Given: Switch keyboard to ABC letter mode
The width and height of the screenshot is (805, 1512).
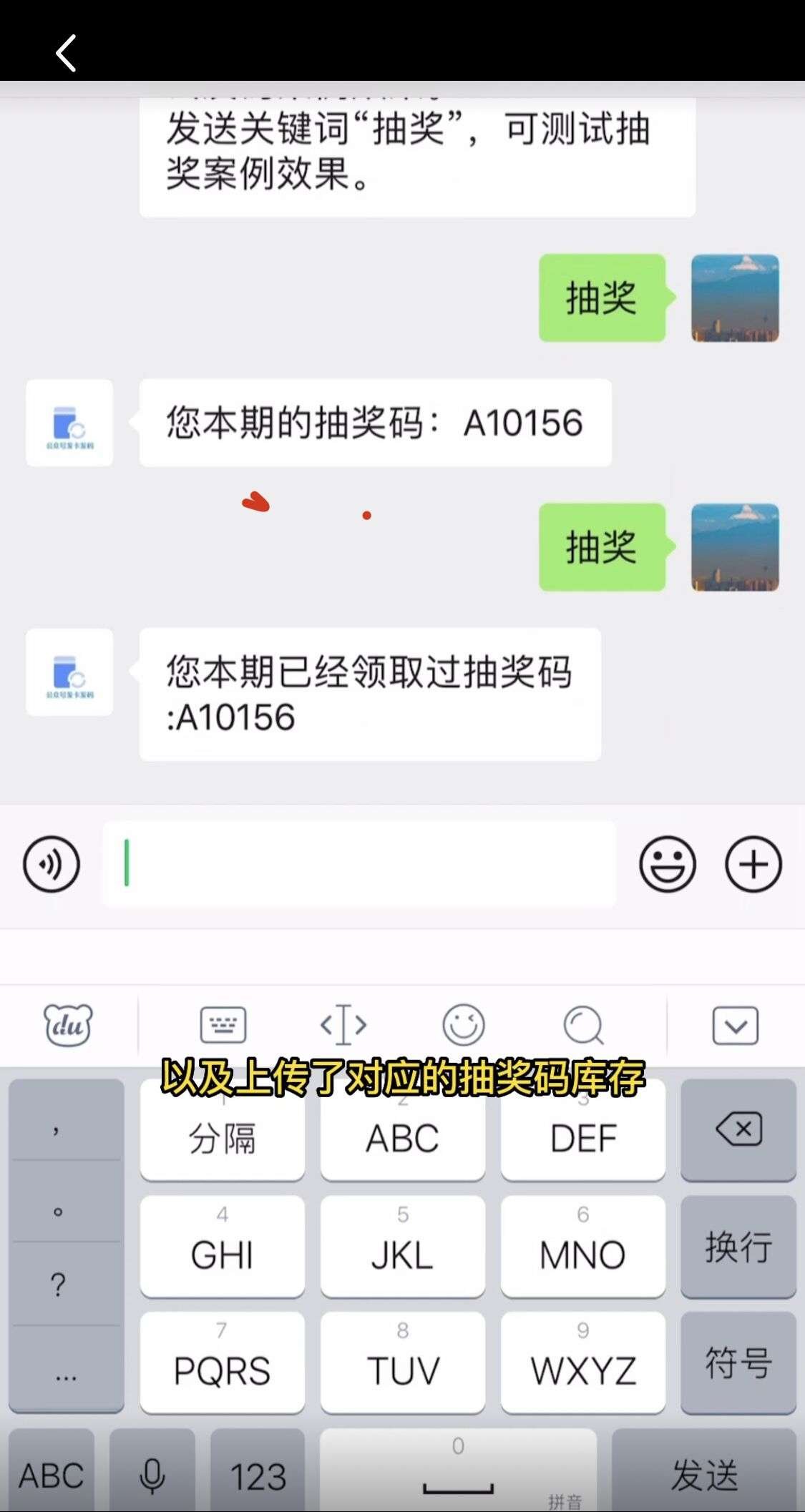Looking at the screenshot, I should click(52, 1473).
